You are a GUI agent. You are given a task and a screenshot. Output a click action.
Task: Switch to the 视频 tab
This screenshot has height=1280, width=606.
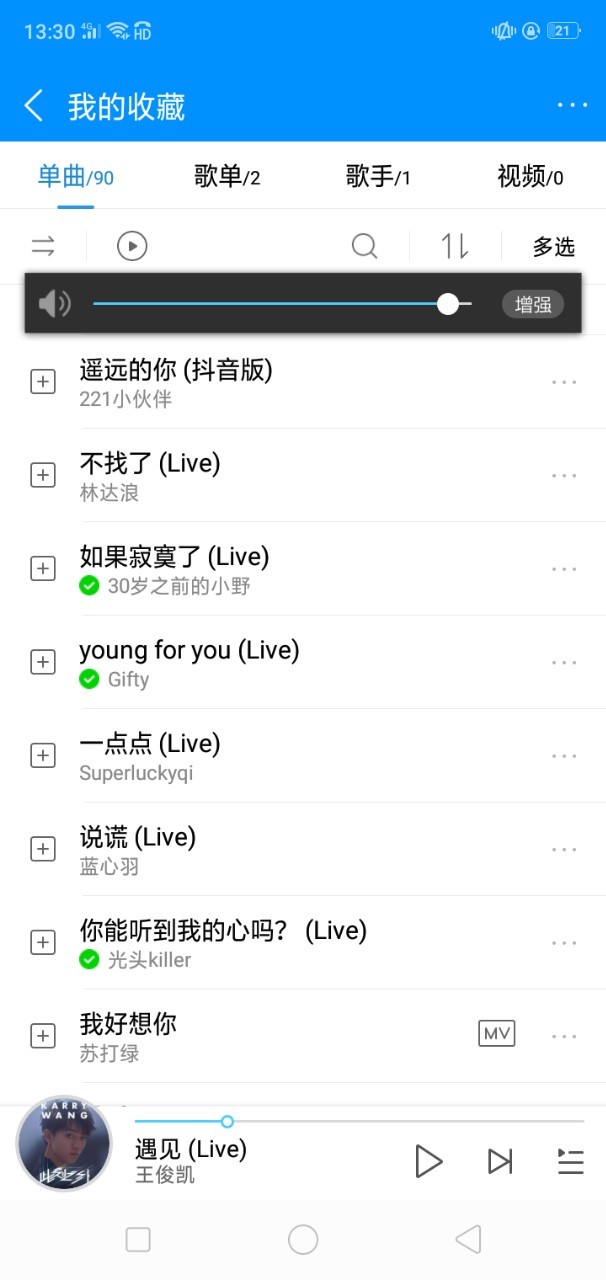[x=530, y=178]
